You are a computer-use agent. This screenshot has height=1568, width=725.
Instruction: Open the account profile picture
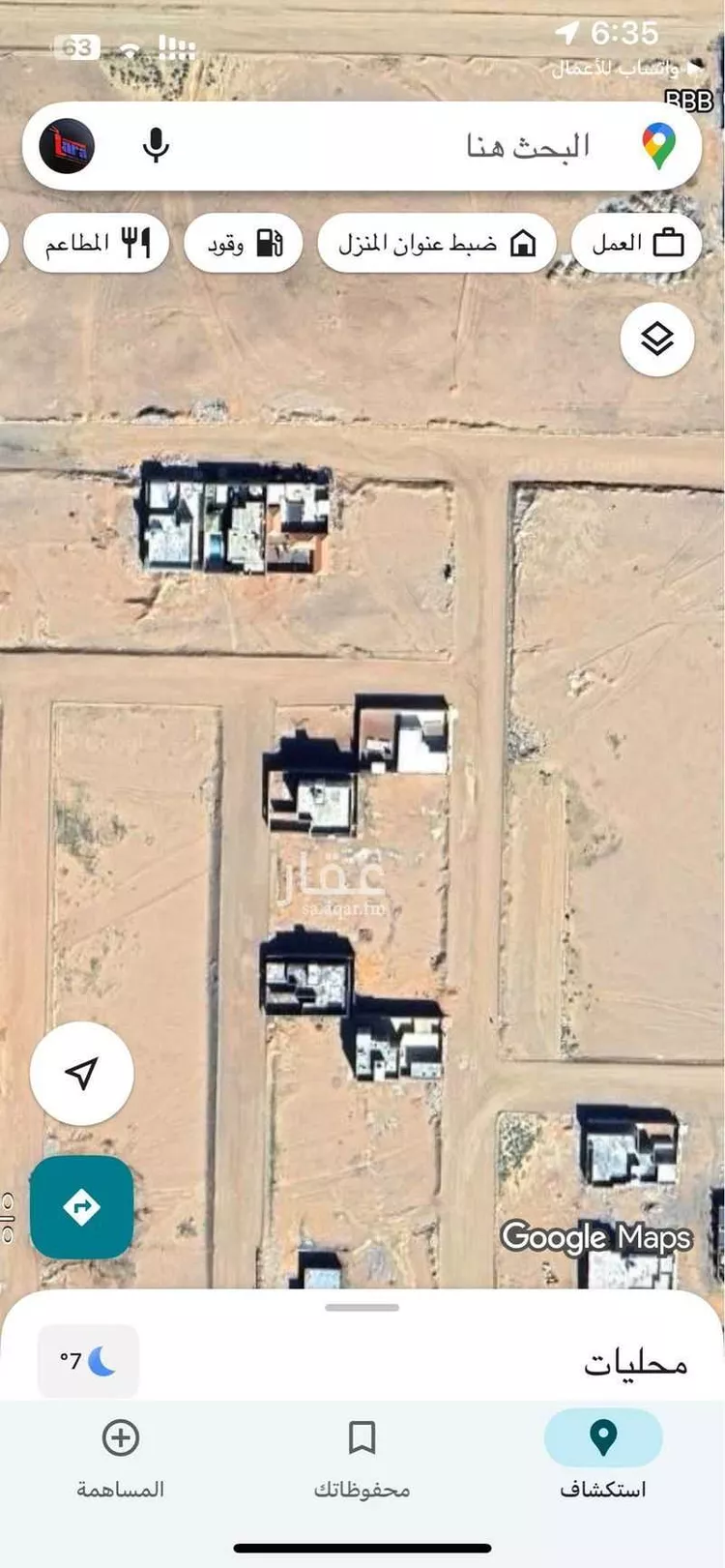pyautogui.click(x=67, y=146)
